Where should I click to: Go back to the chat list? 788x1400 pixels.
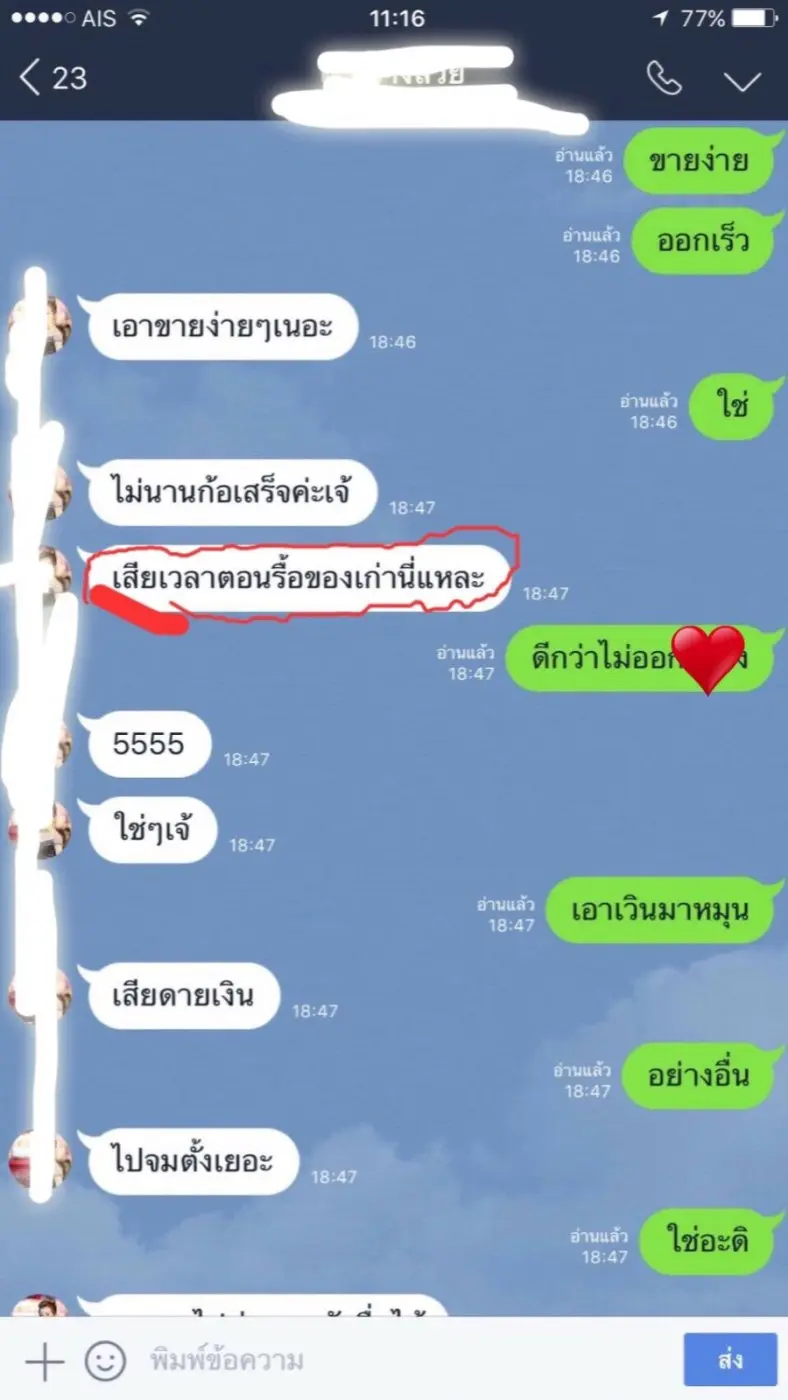[52, 78]
